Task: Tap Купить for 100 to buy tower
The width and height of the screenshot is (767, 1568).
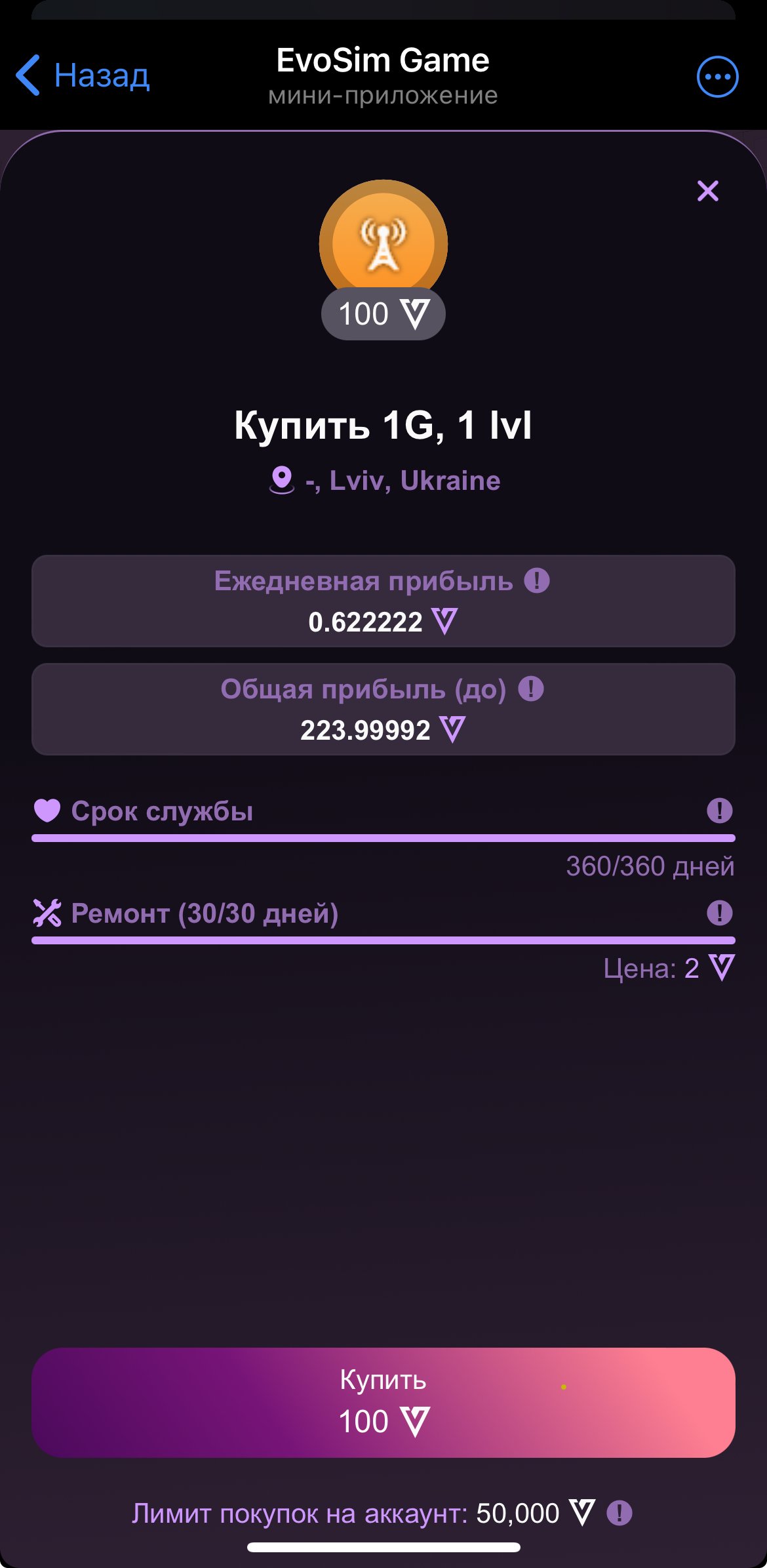Action: [383, 1403]
